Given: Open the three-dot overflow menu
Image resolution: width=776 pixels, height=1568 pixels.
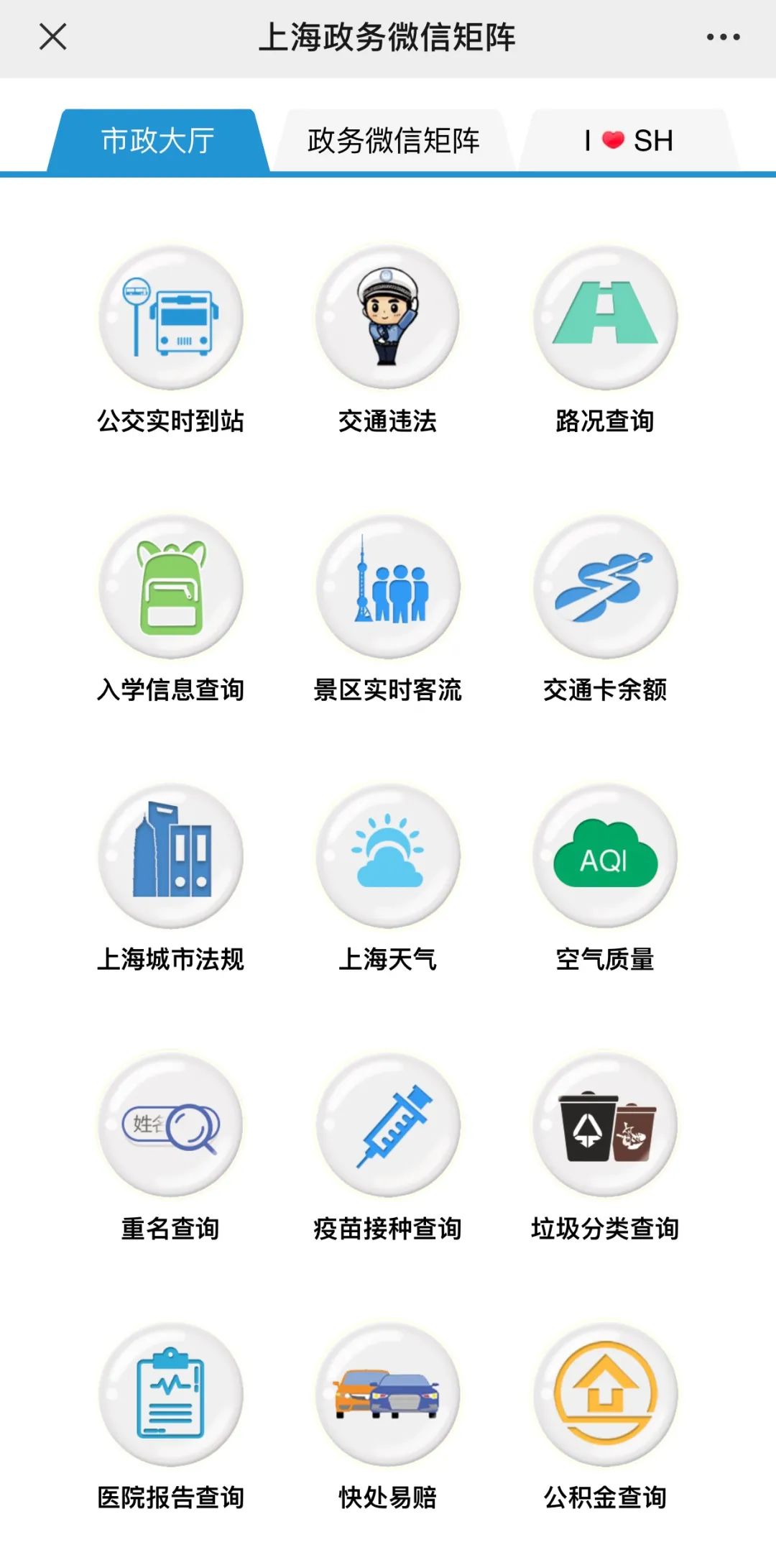Looking at the screenshot, I should point(723,37).
